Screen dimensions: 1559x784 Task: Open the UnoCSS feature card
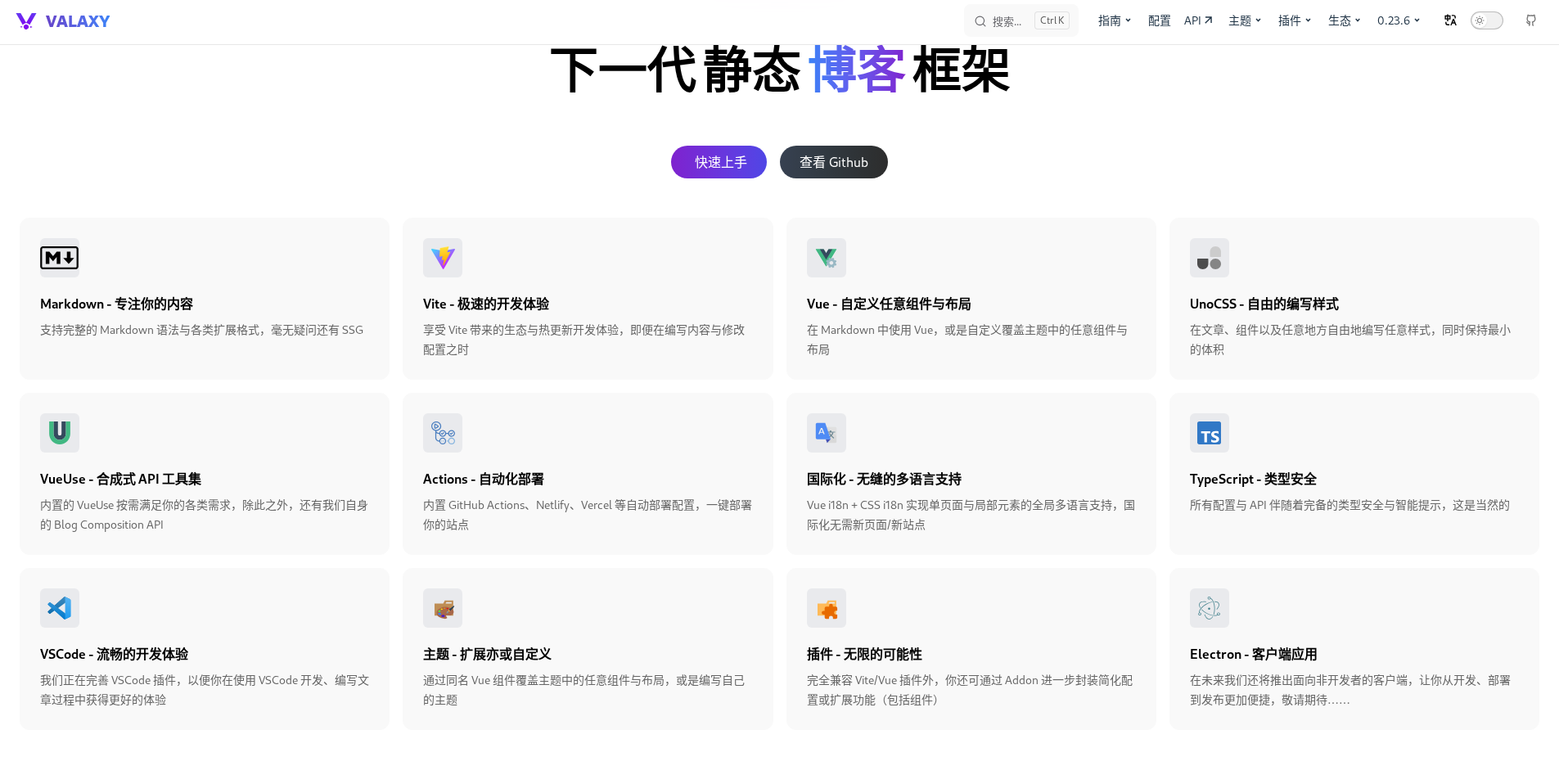[x=1354, y=299]
